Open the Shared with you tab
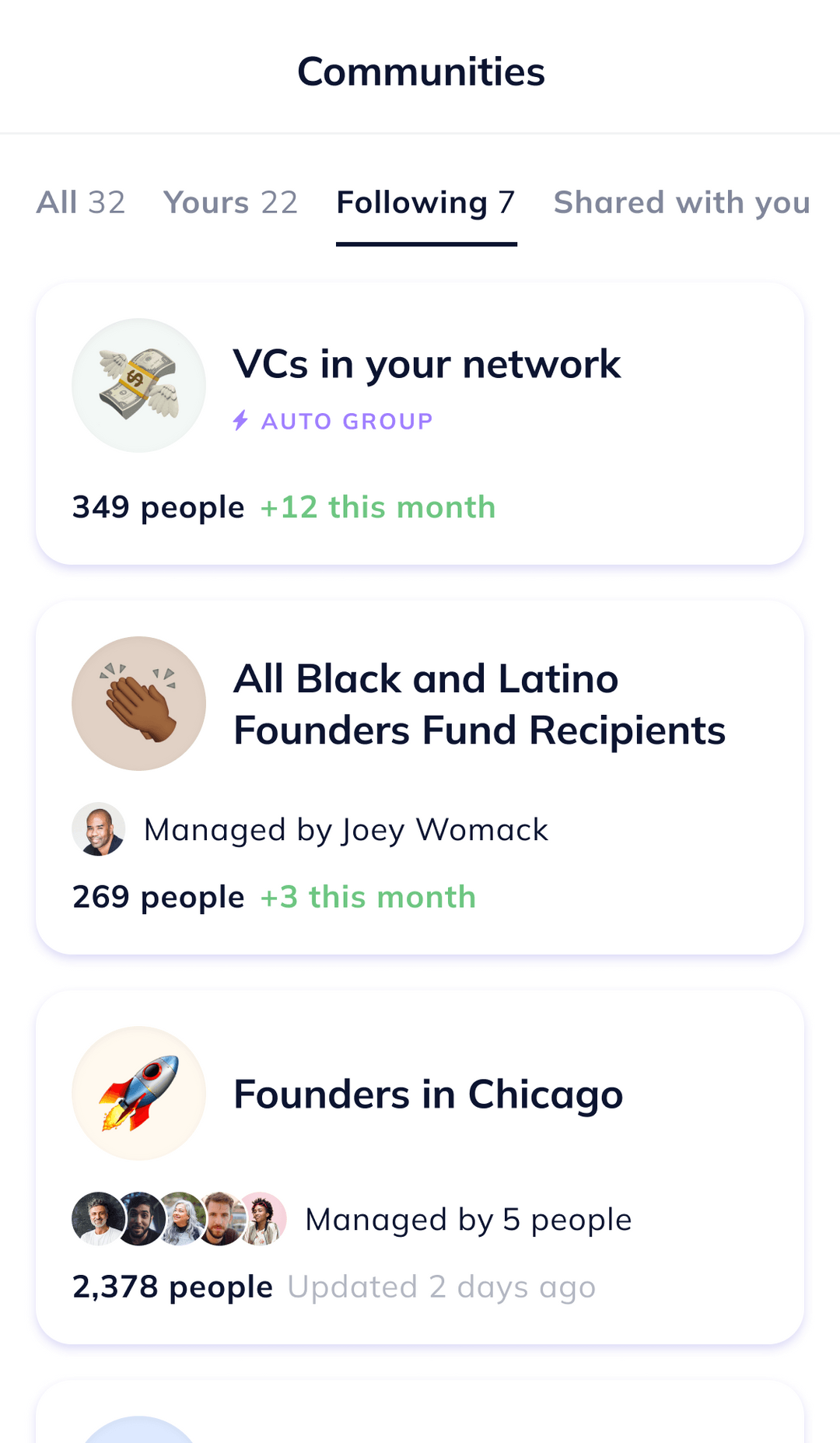 (x=681, y=202)
